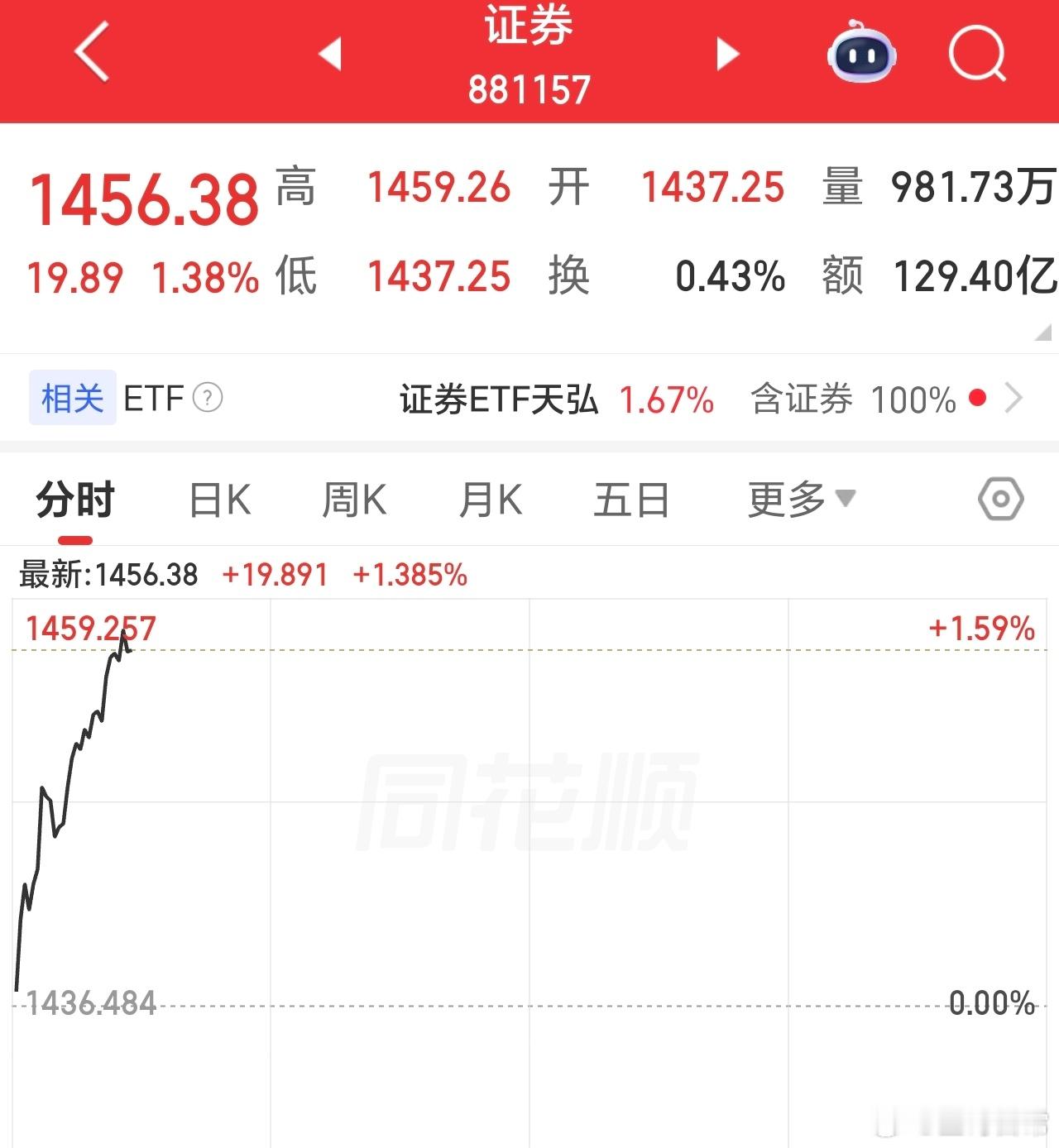Expand the ETF details chevron
Viewport: 1059px width, 1148px height.
click(x=1016, y=399)
